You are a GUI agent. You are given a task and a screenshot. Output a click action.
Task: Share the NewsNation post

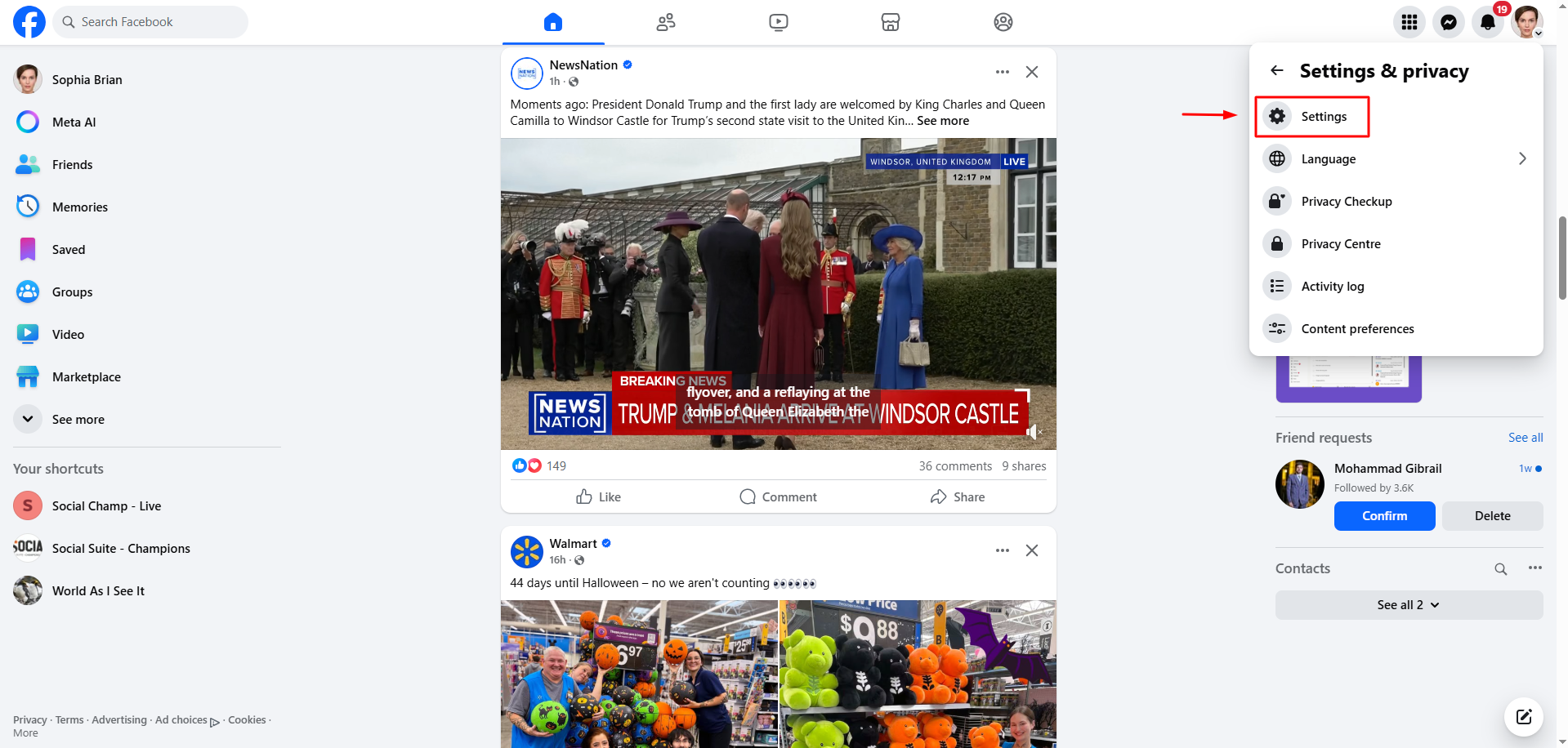(x=957, y=496)
